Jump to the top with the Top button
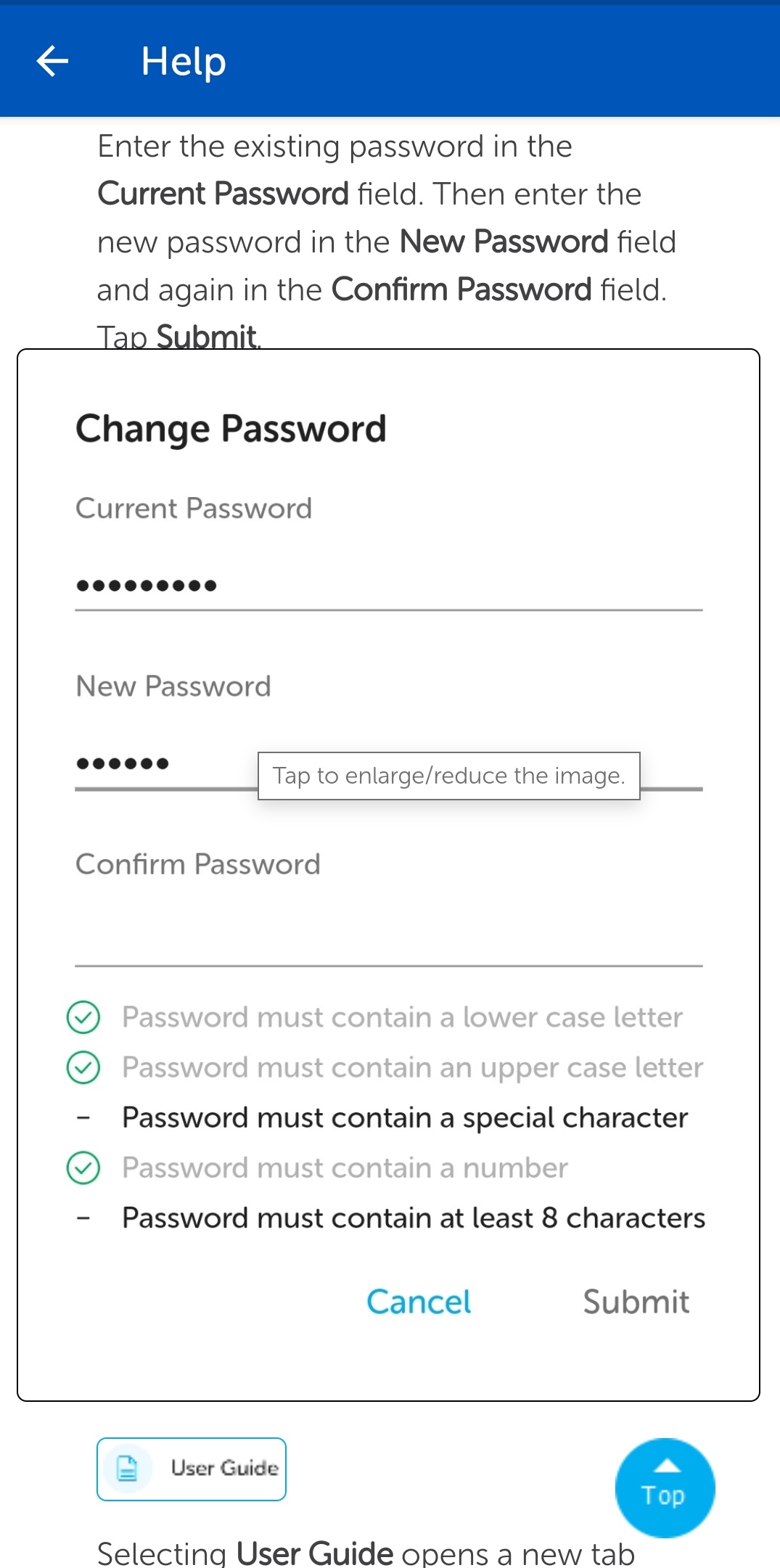 pos(664,1487)
